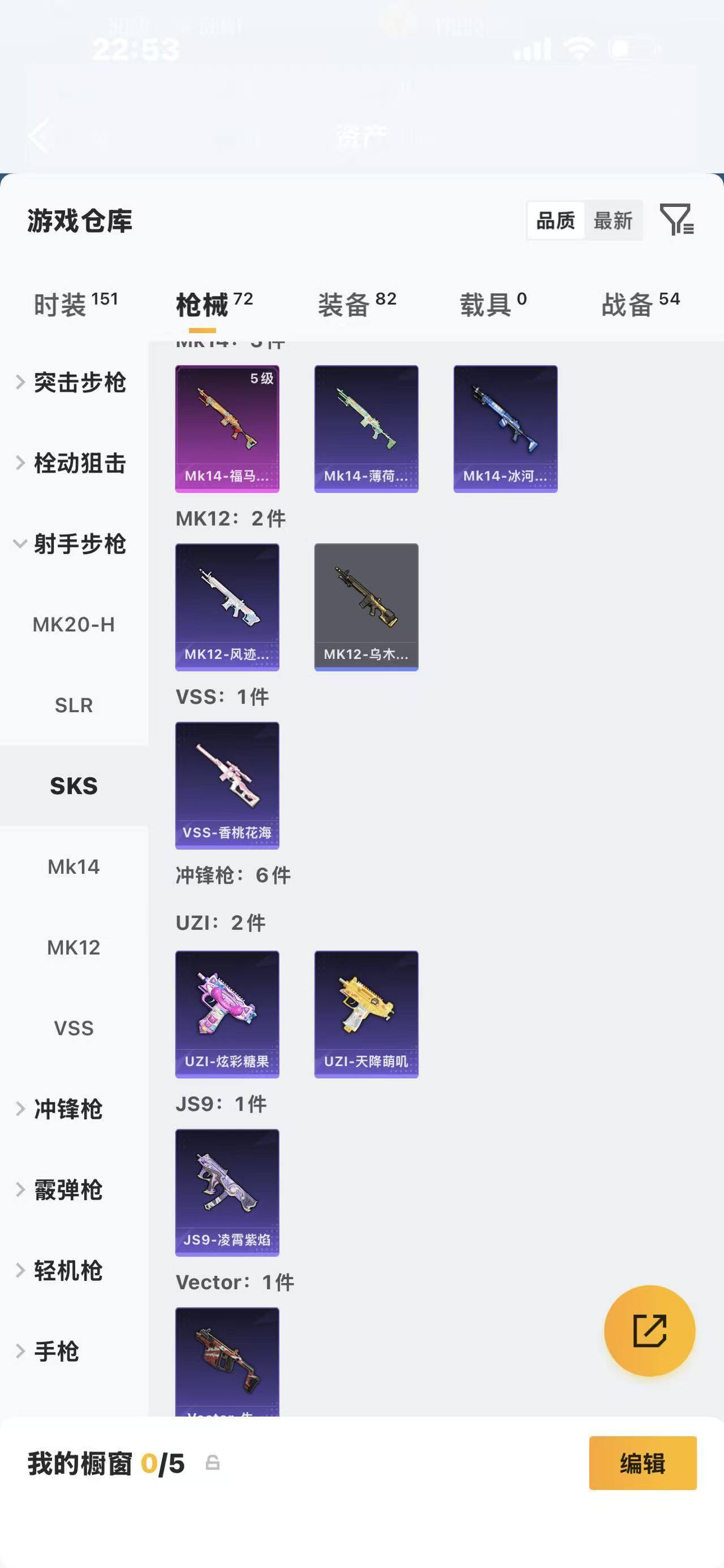View the JS9-凌霄紫焰 skin
The image size is (724, 1568).
[x=227, y=1192]
